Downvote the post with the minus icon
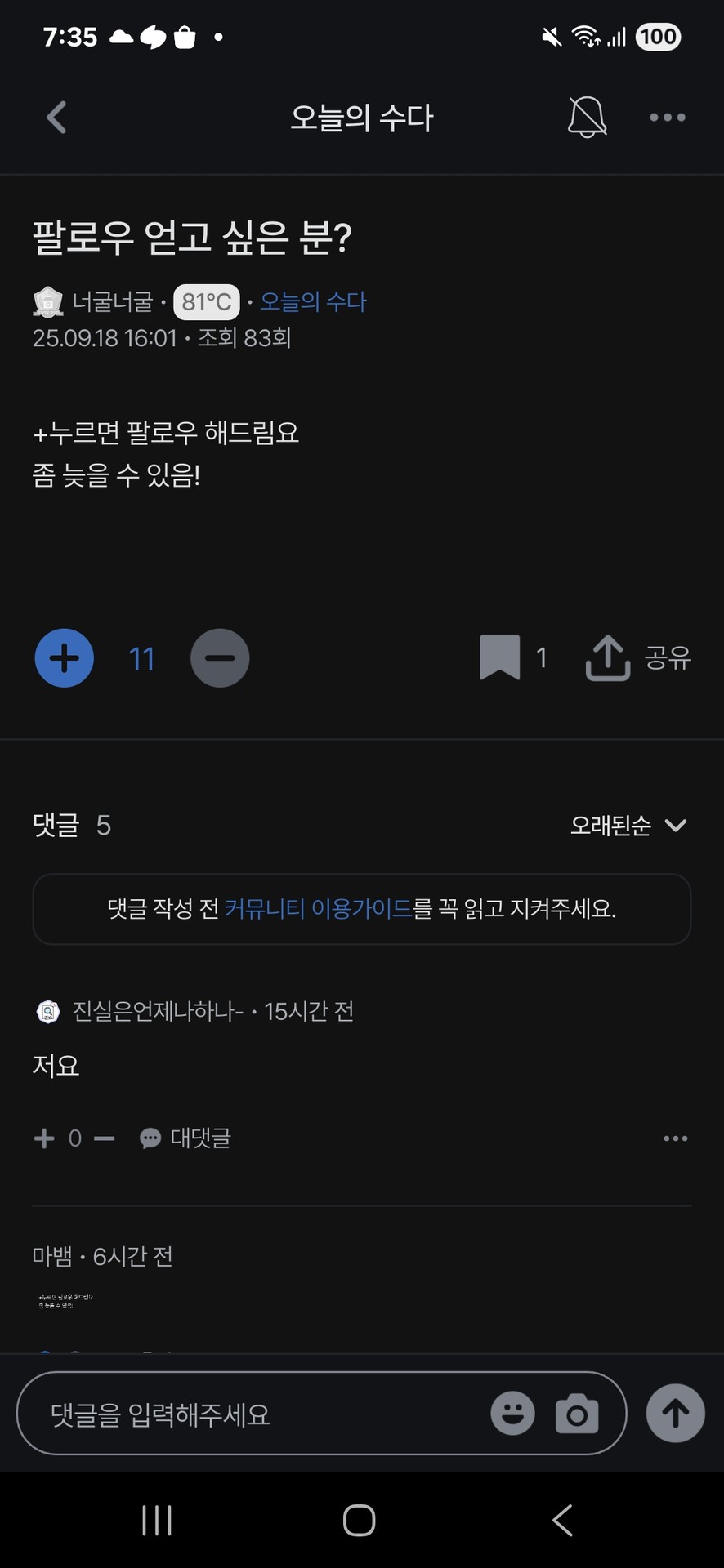This screenshot has height=1568, width=724. click(219, 657)
